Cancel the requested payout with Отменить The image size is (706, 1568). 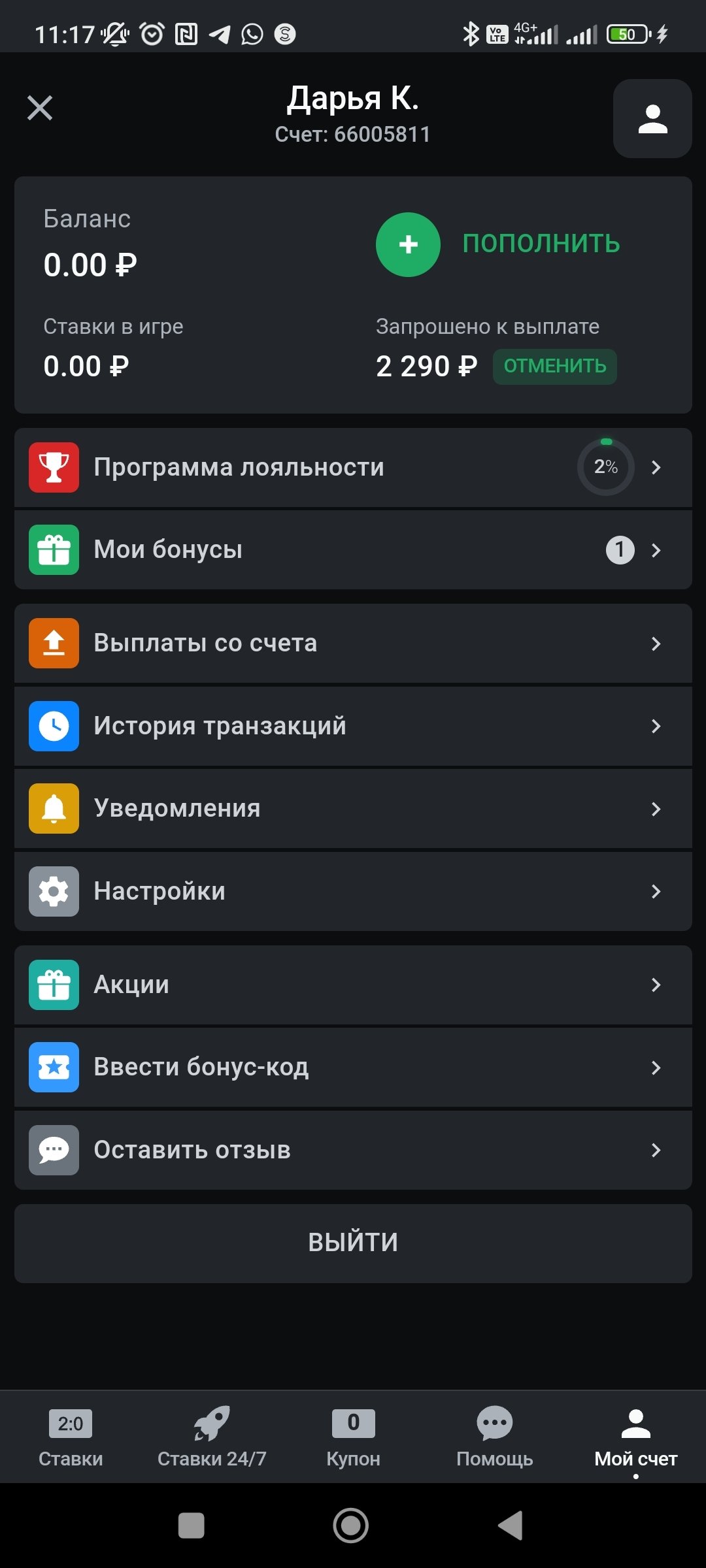[554, 367]
